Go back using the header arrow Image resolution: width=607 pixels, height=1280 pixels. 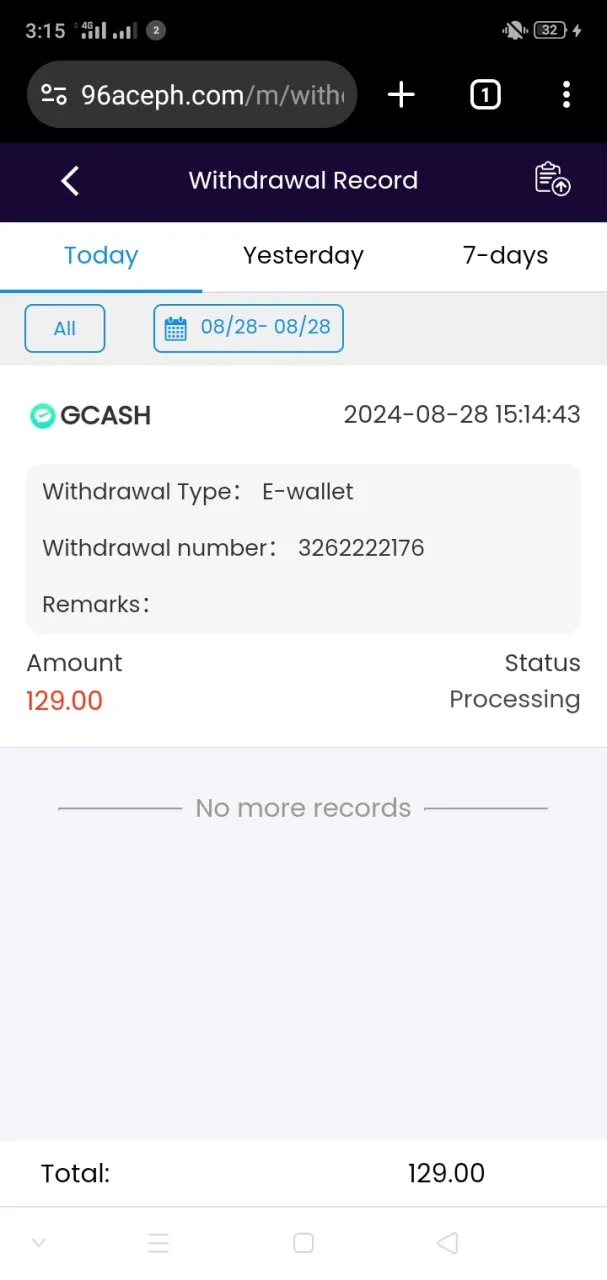pos(69,181)
